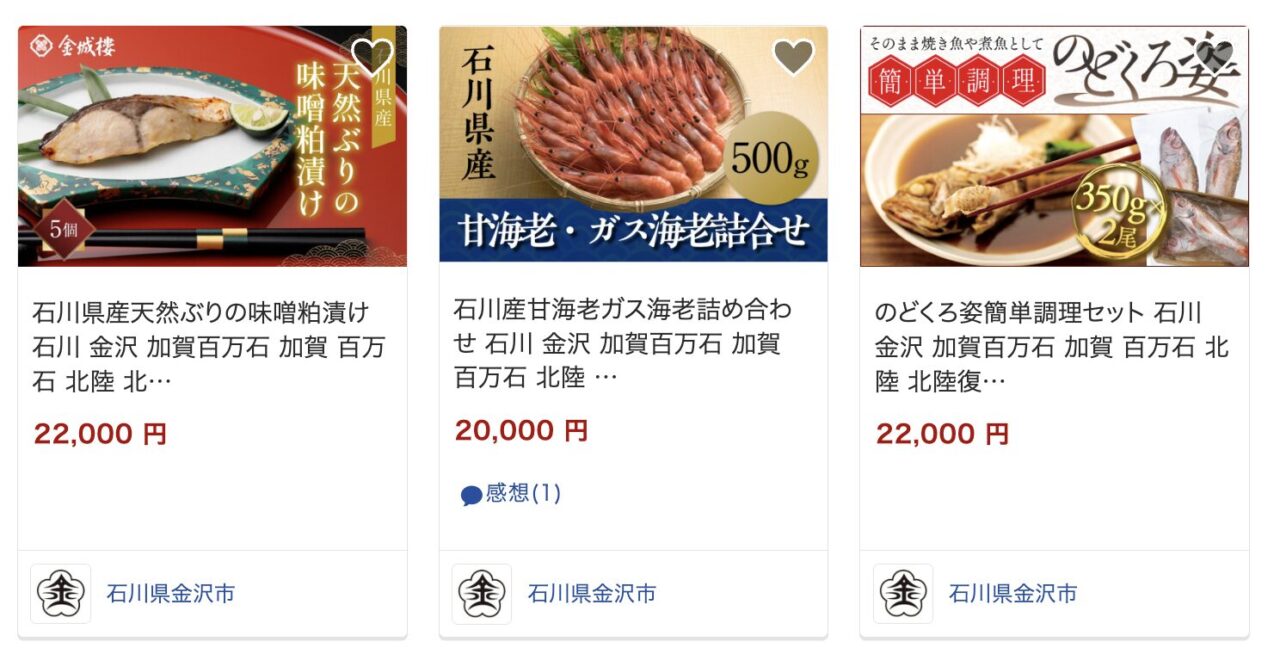Open the 石川県産天然ぶりの味噌粕漬け product card
The height and width of the screenshot is (654, 1280).
(208, 346)
